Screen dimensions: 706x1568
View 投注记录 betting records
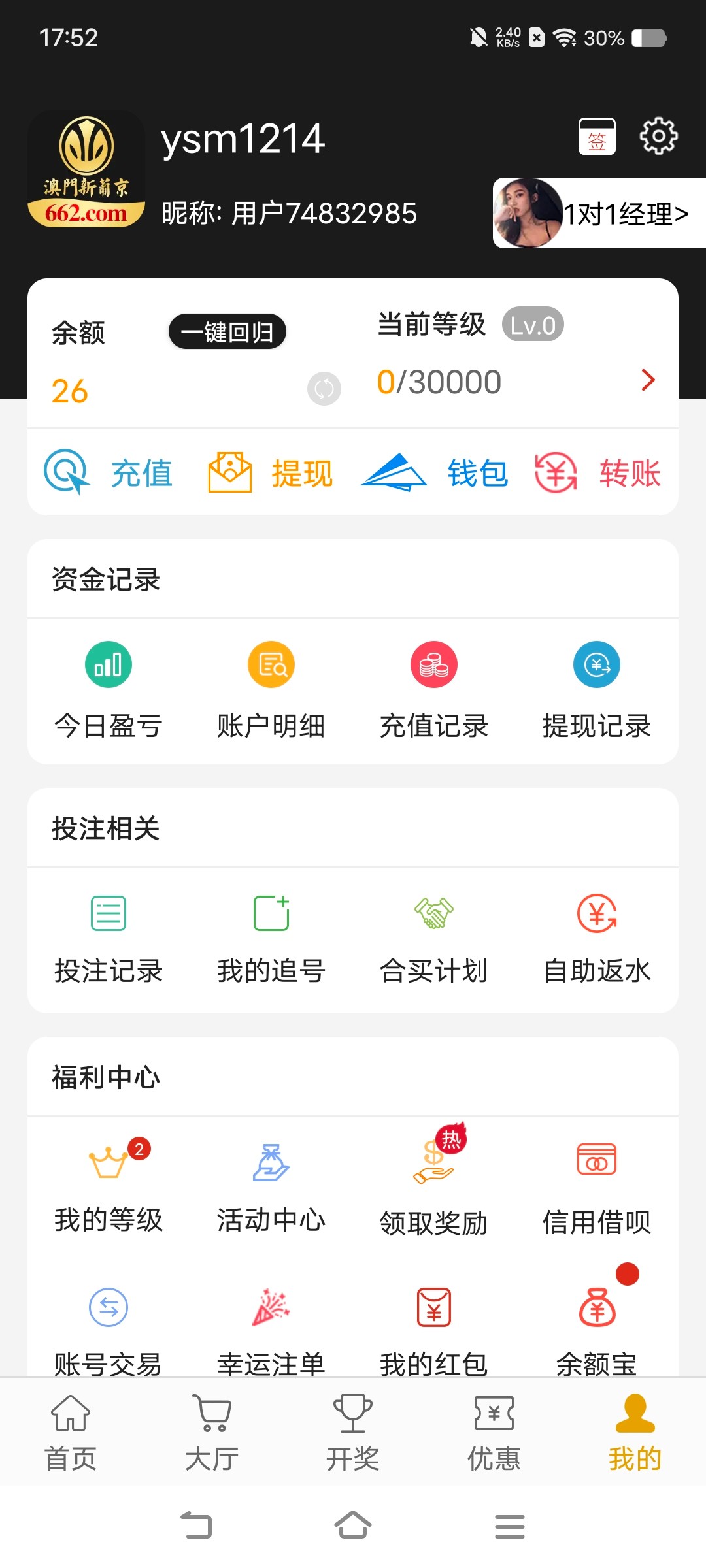click(109, 938)
